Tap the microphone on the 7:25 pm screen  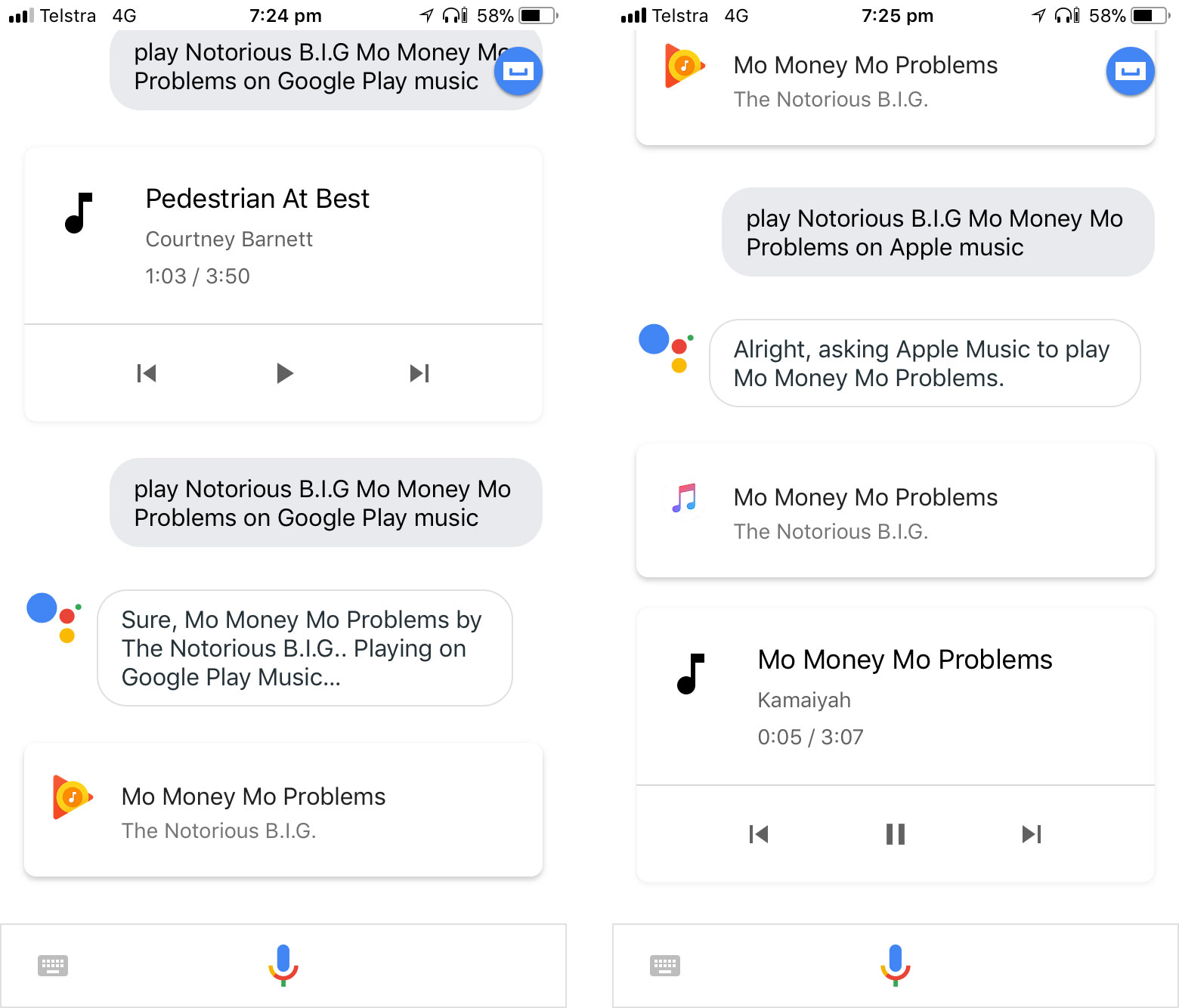[896, 965]
